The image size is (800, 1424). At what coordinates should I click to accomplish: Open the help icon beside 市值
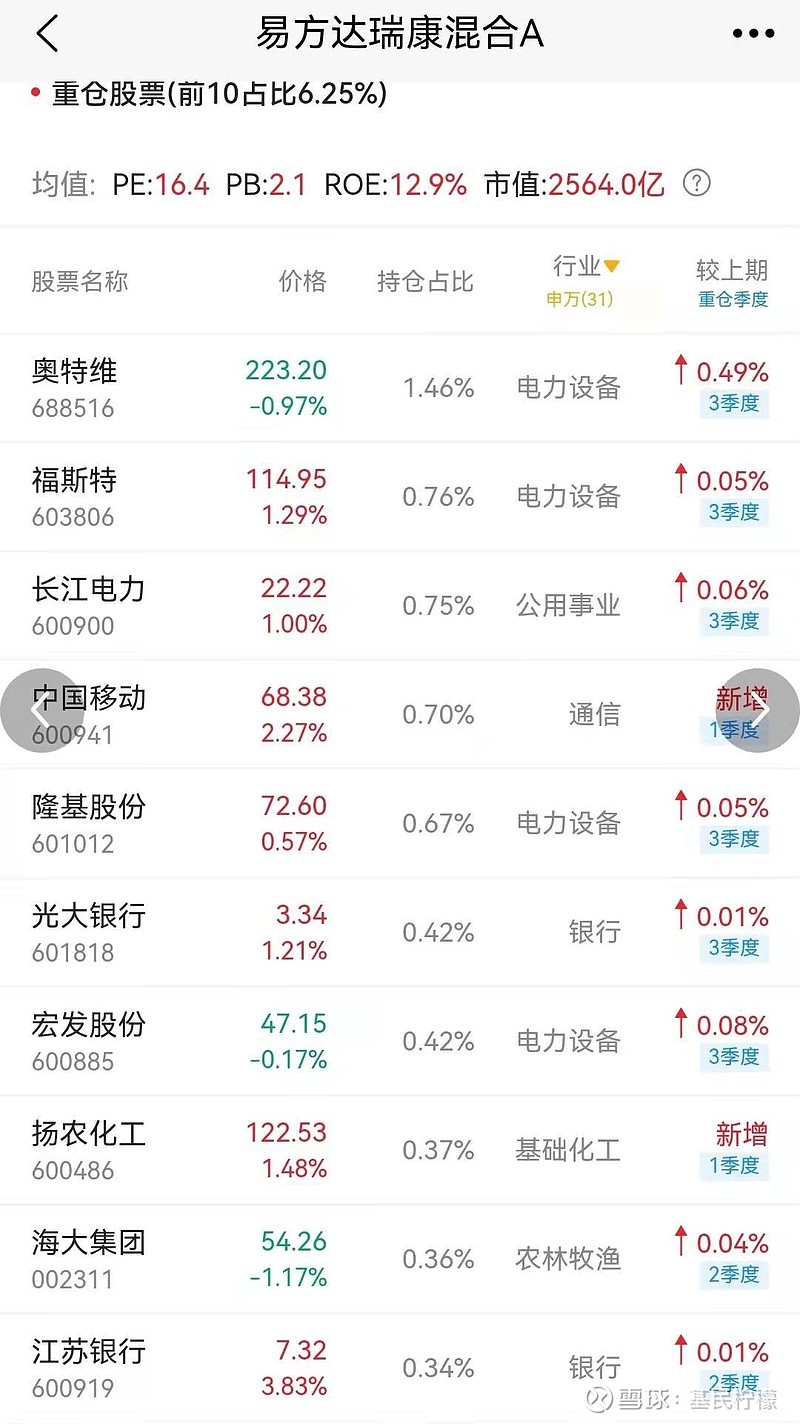click(696, 183)
